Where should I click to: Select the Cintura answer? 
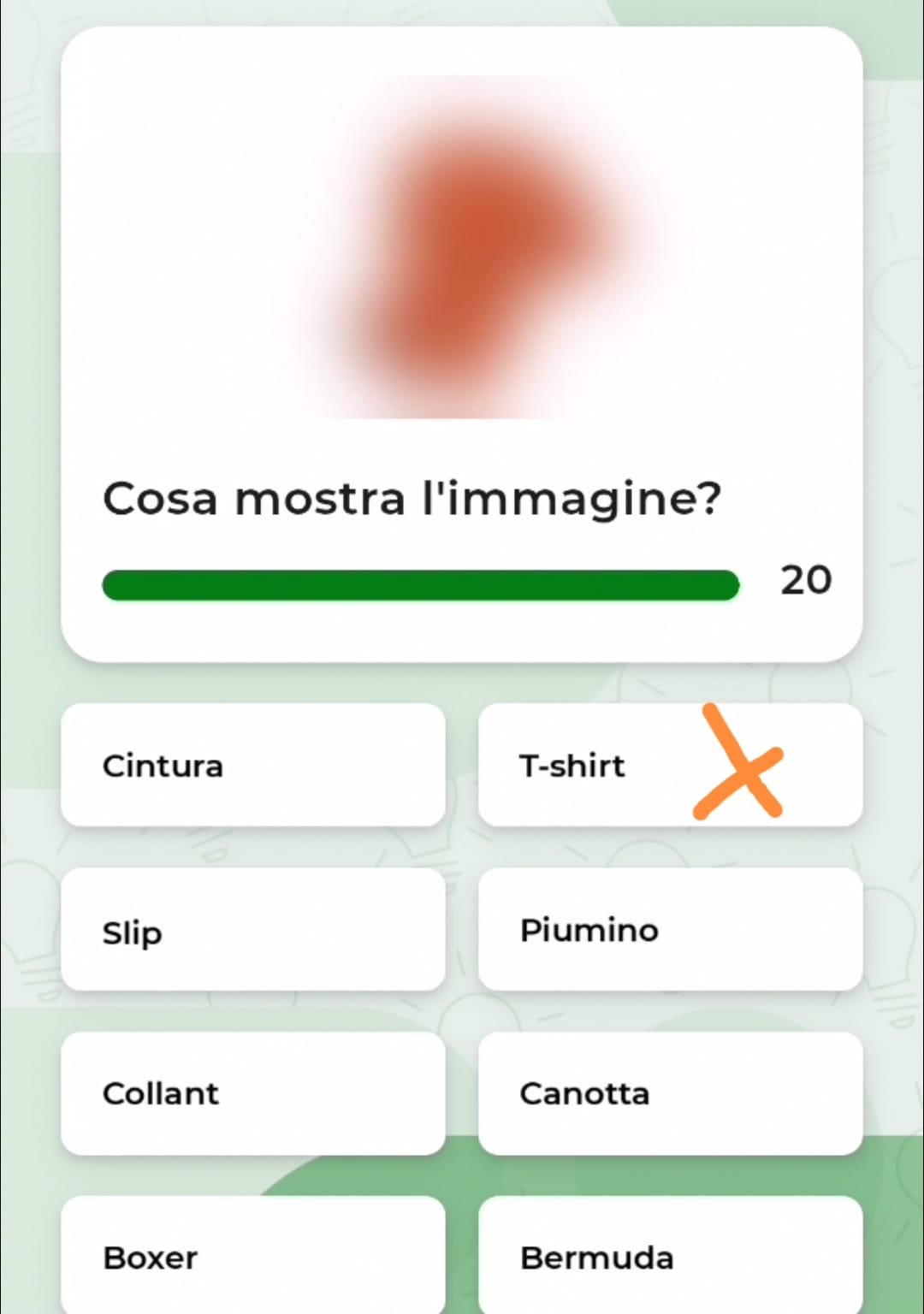252,765
